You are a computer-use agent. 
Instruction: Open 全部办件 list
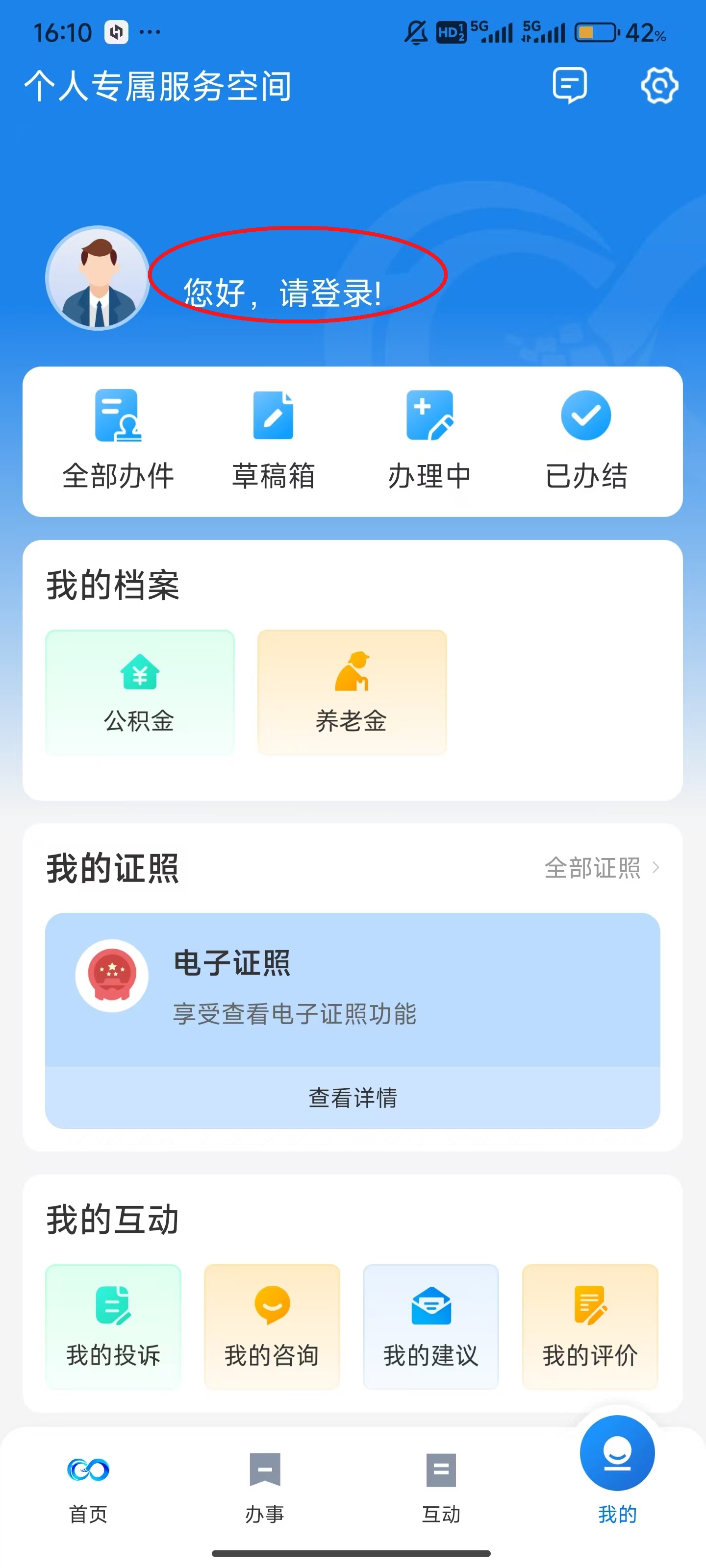tap(118, 440)
